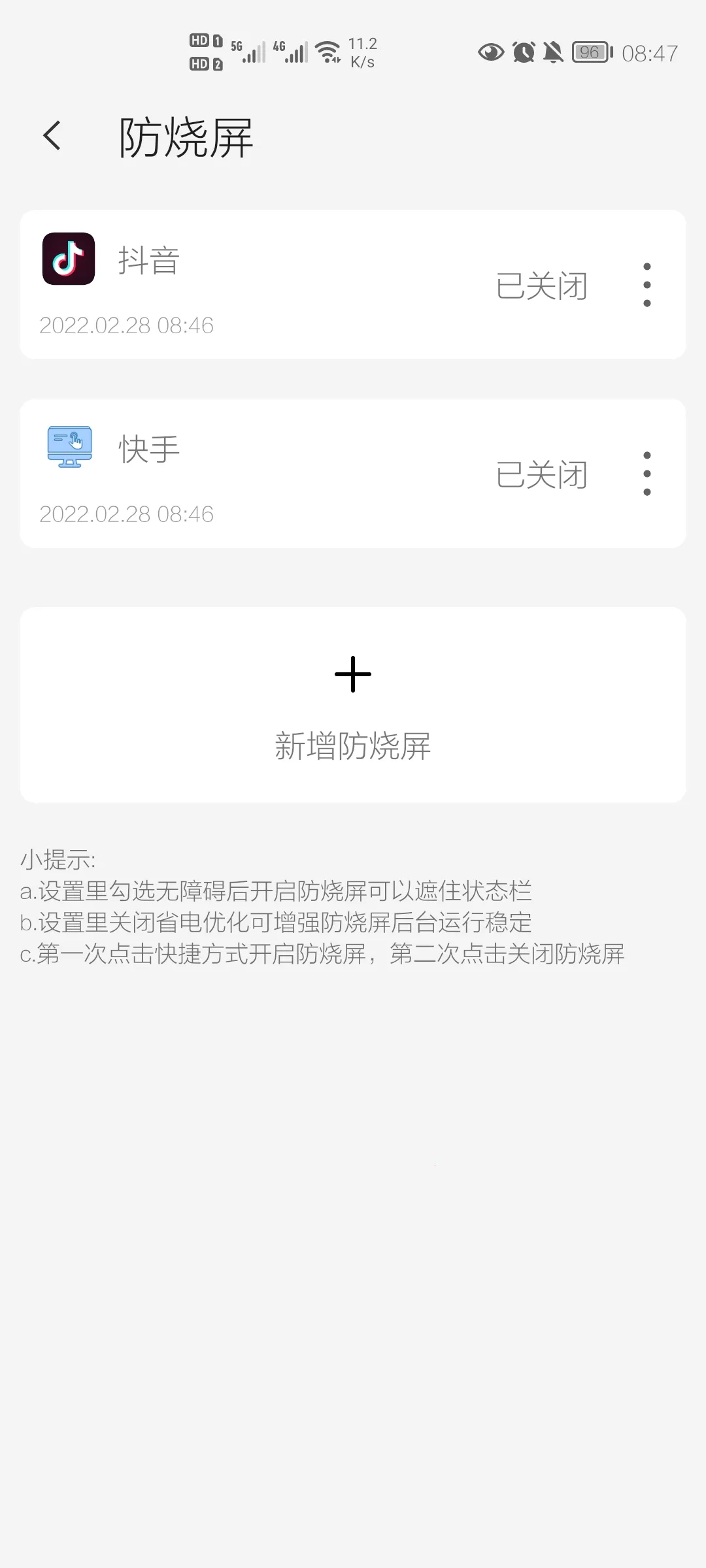
Task: Open the three-dot menu on the 快手 card
Action: (647, 474)
